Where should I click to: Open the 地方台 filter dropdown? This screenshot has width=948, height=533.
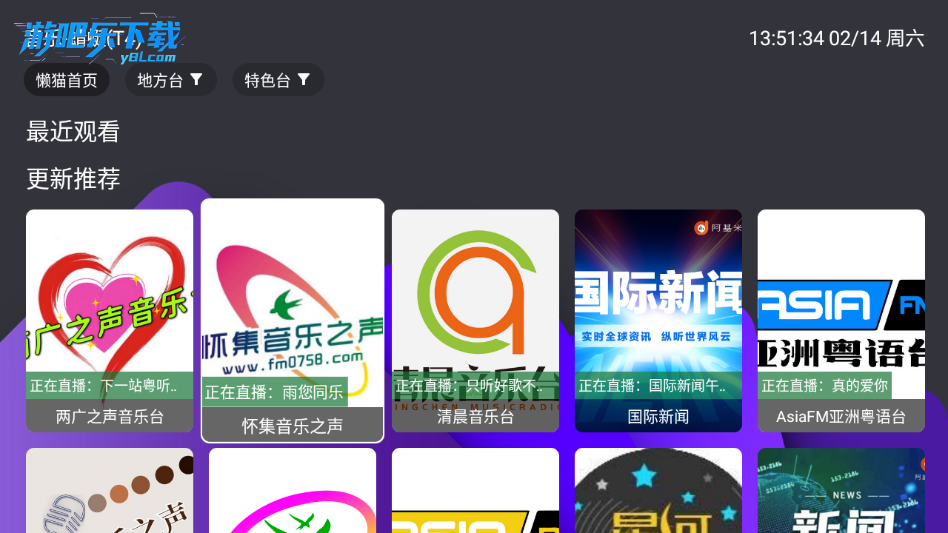tap(170, 81)
